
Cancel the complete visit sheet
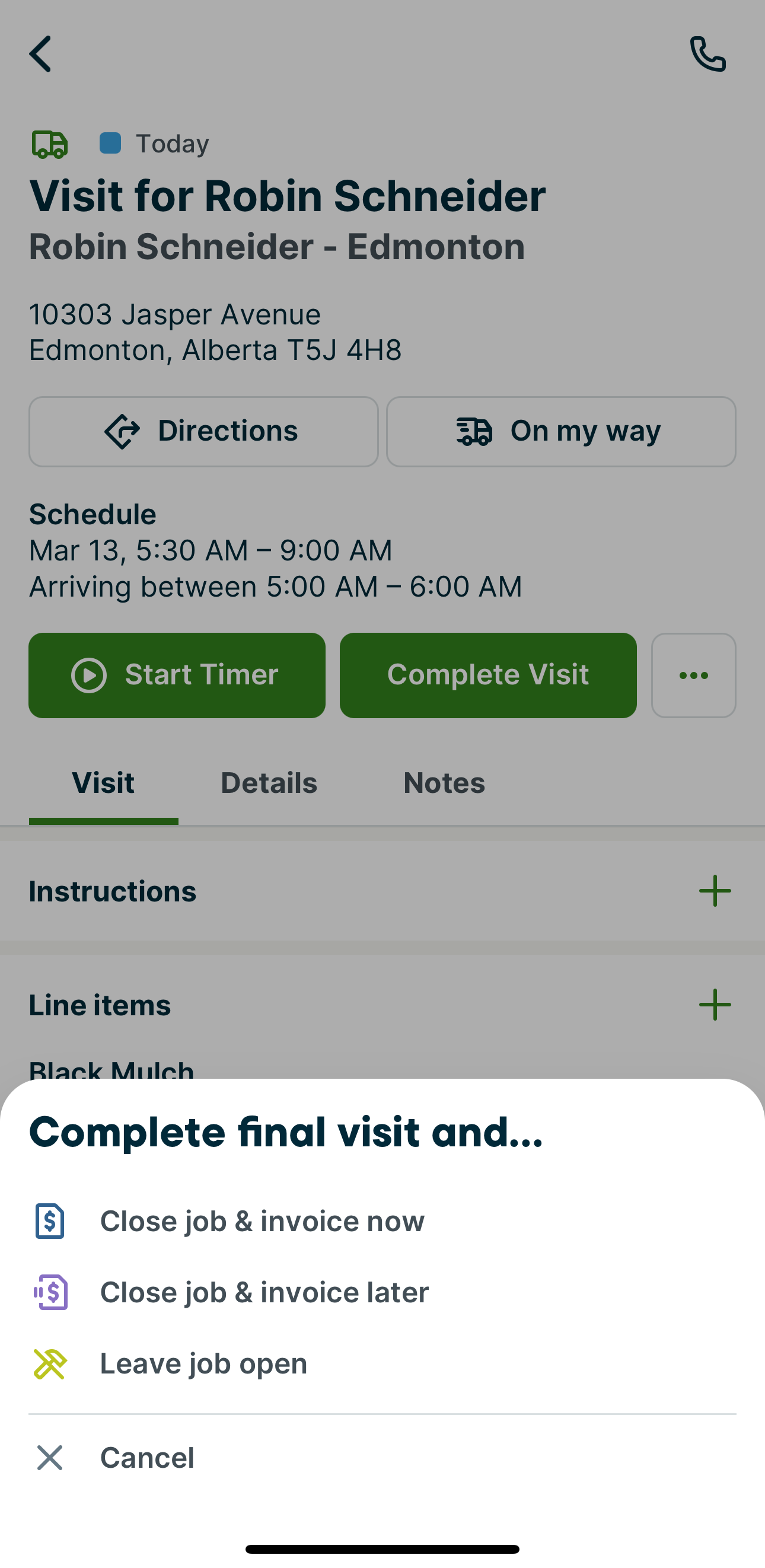tap(146, 1458)
